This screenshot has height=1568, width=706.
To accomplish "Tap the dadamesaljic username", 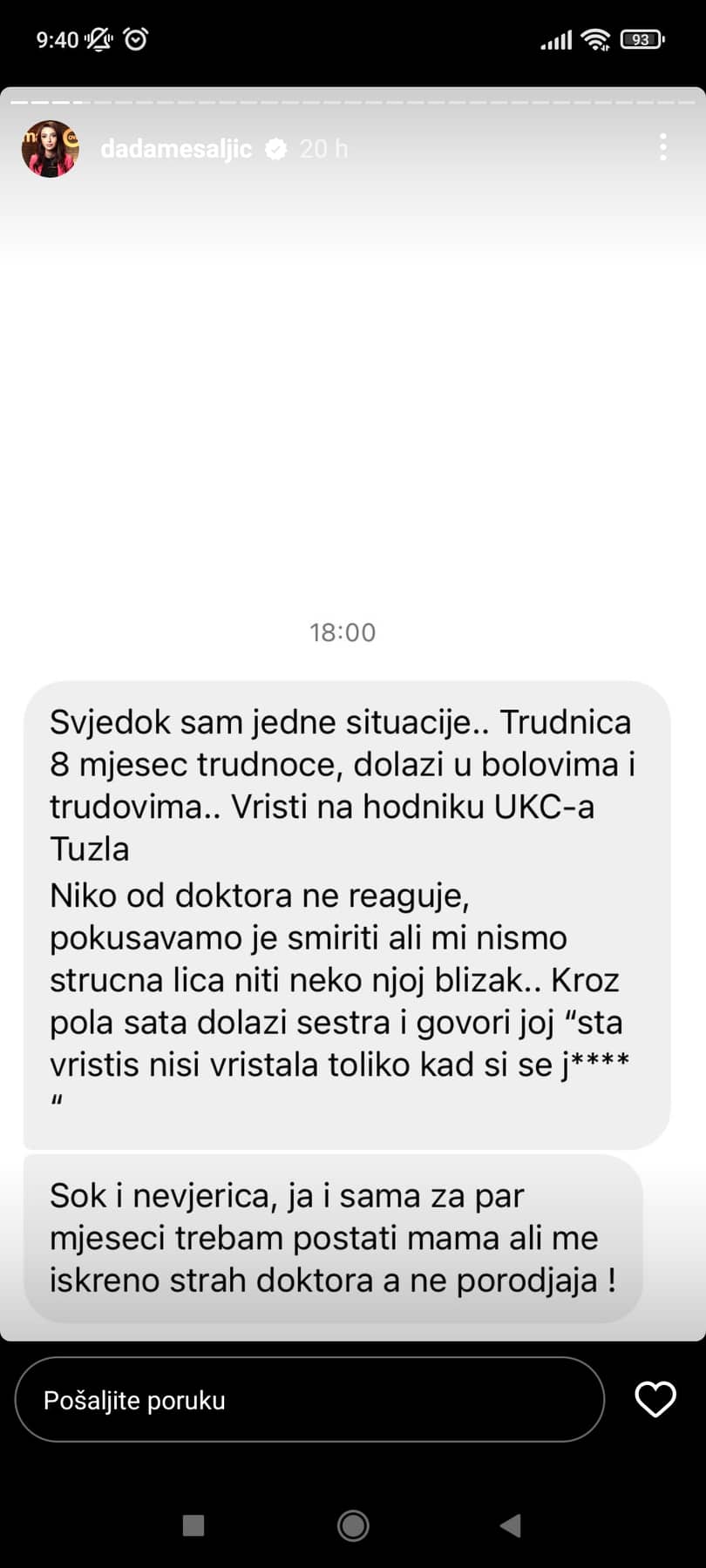I will 176,149.
